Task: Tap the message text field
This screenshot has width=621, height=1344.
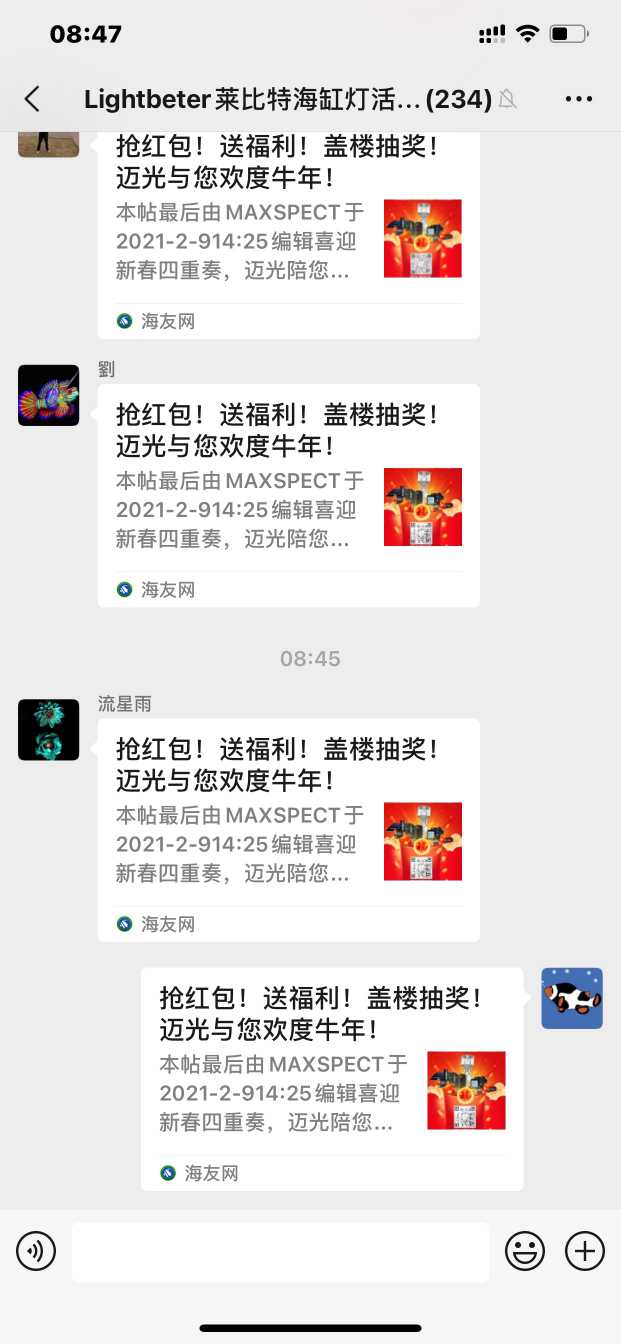Action: coord(280,1251)
